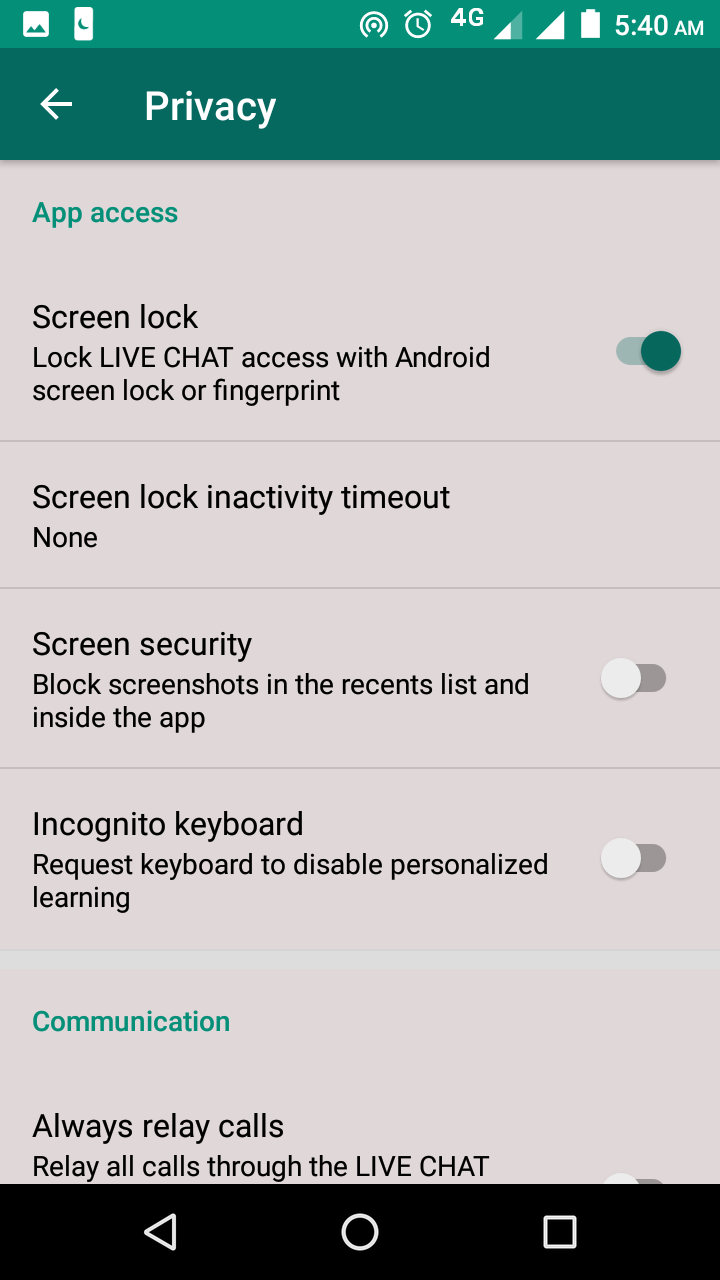Image resolution: width=720 pixels, height=1280 pixels.
Task: Navigate back with the arrow in the app bar
Action: click(x=56, y=104)
